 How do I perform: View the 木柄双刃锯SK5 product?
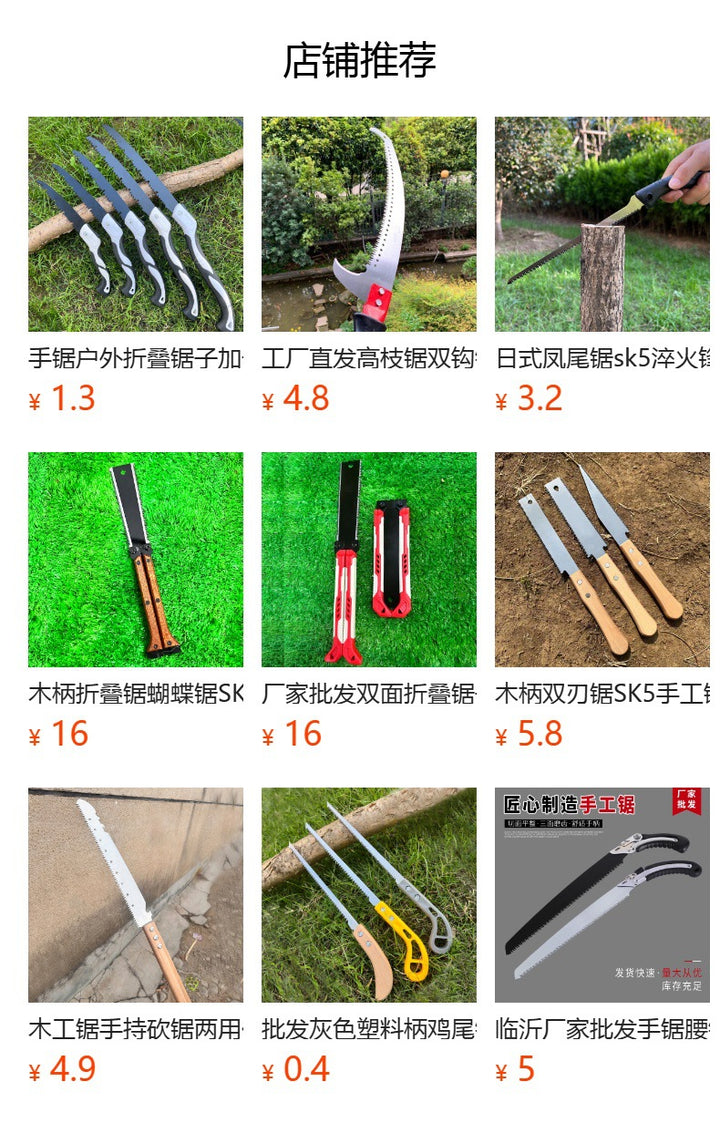[x=602, y=559]
